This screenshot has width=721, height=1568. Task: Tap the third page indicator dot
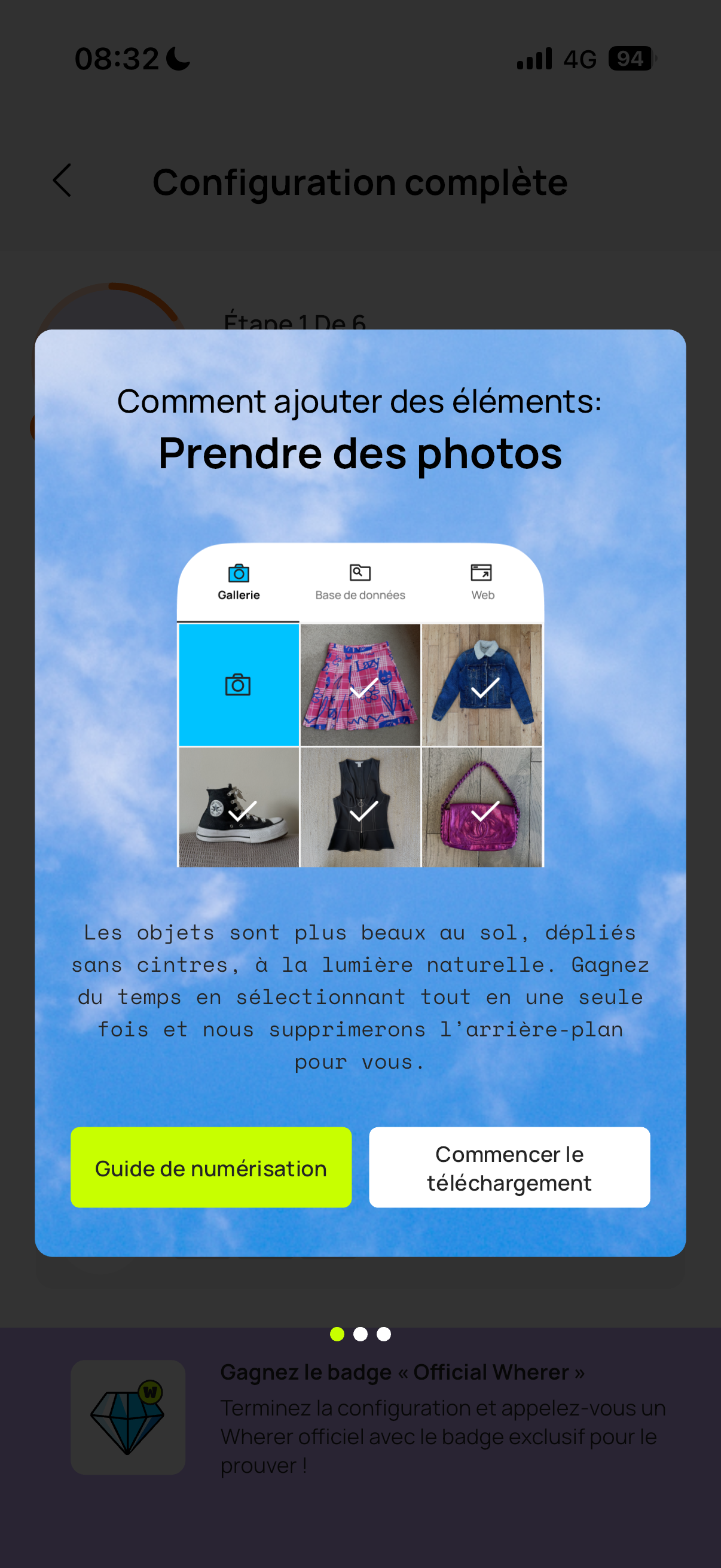383,1334
